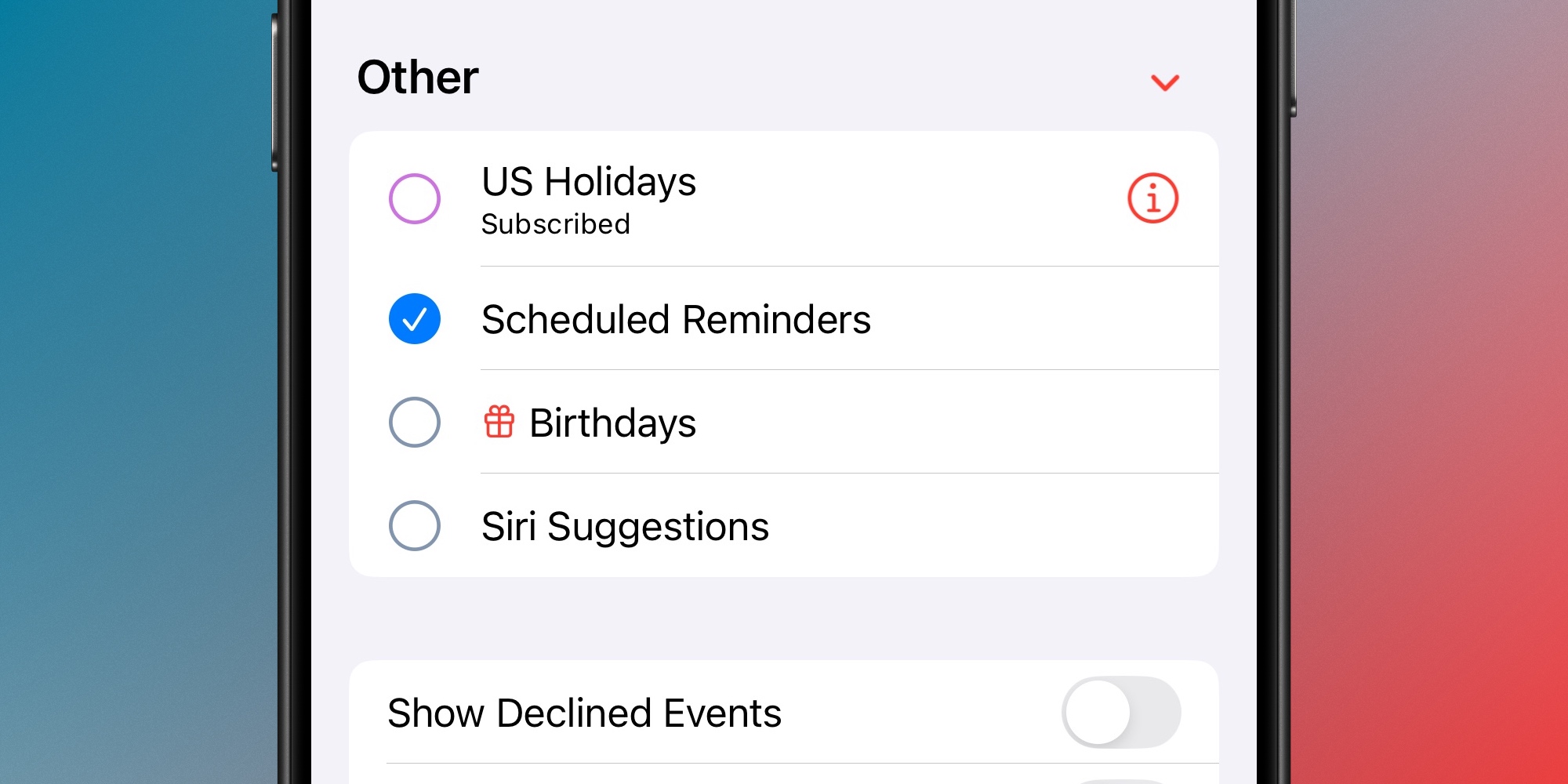
Task: Enable the Birthdays calendar
Action: click(415, 423)
